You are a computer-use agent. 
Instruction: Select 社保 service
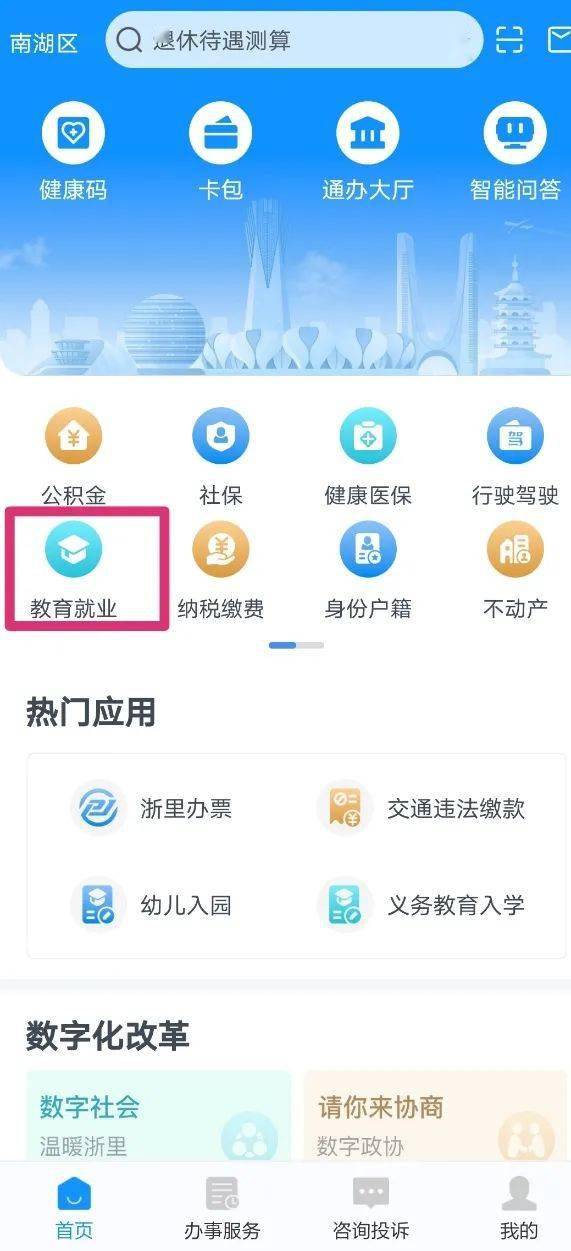[220, 457]
